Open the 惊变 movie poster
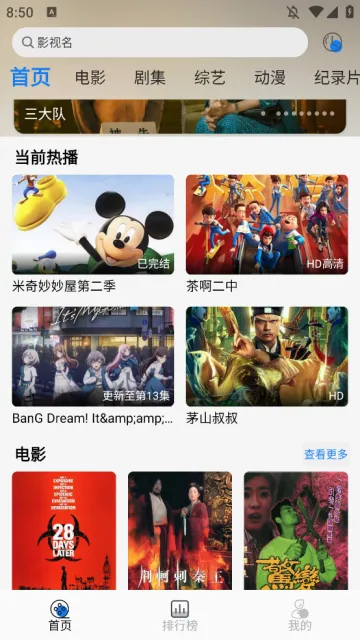The height and width of the screenshot is (640, 360). coord(296,531)
